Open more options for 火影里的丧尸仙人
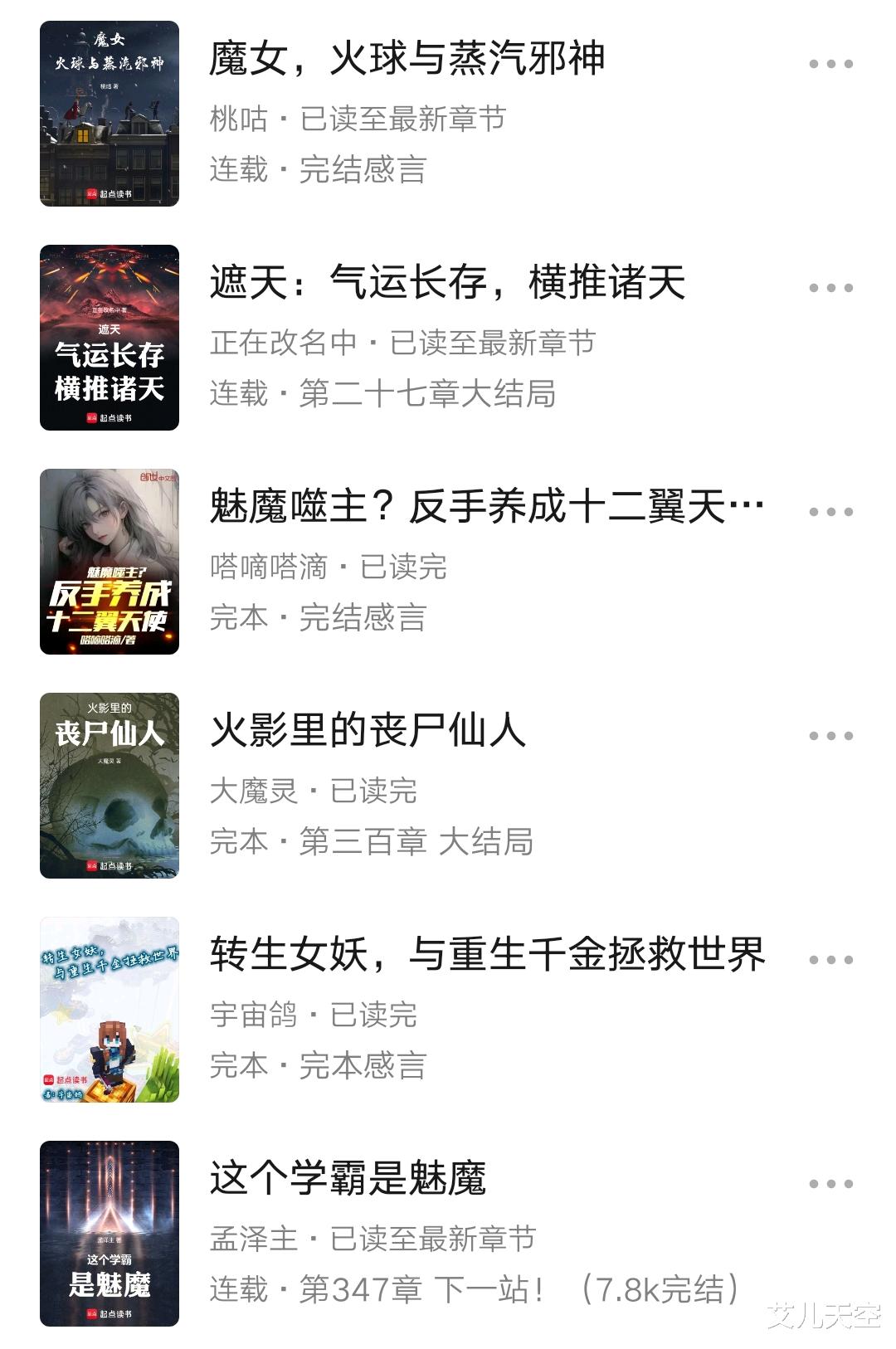Image resolution: width=896 pixels, height=1349 pixels. 830,736
